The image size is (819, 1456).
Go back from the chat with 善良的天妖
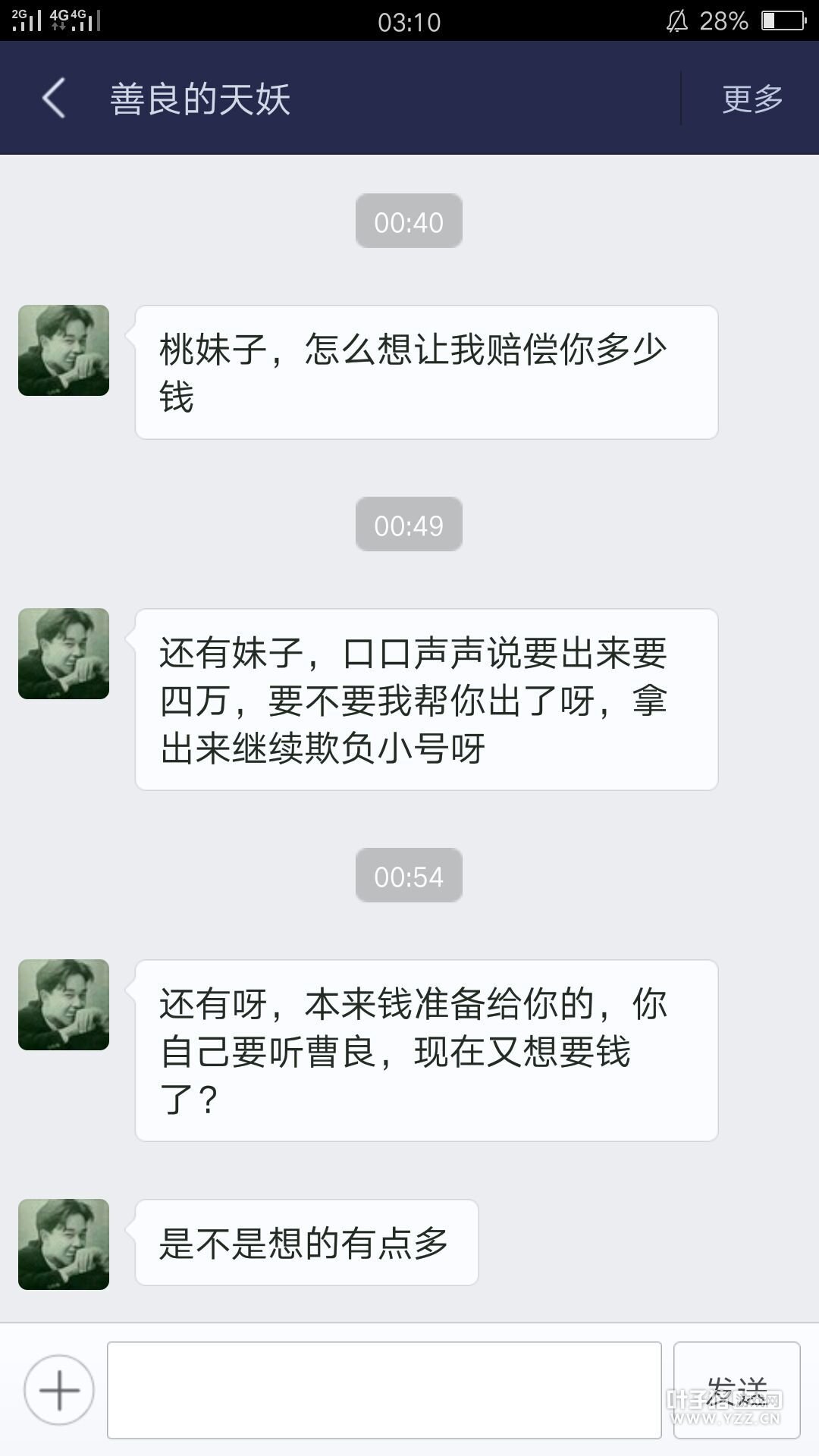point(53,99)
